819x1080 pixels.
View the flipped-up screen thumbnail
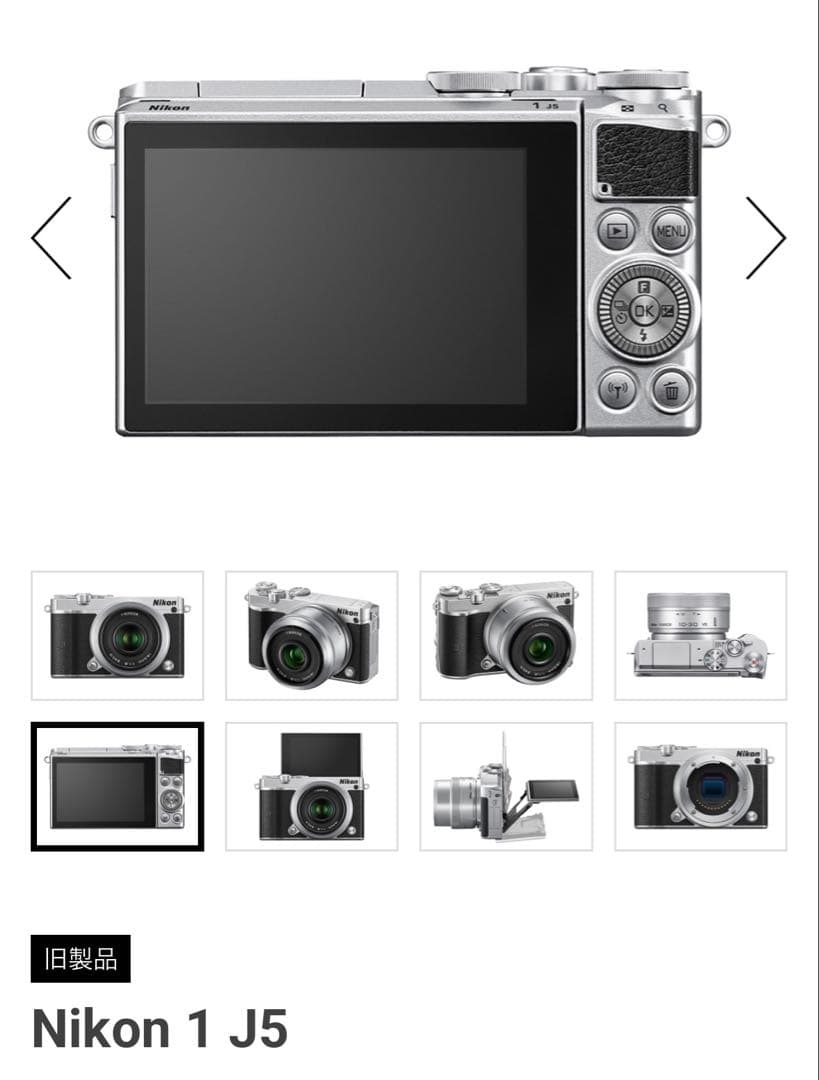click(x=314, y=788)
